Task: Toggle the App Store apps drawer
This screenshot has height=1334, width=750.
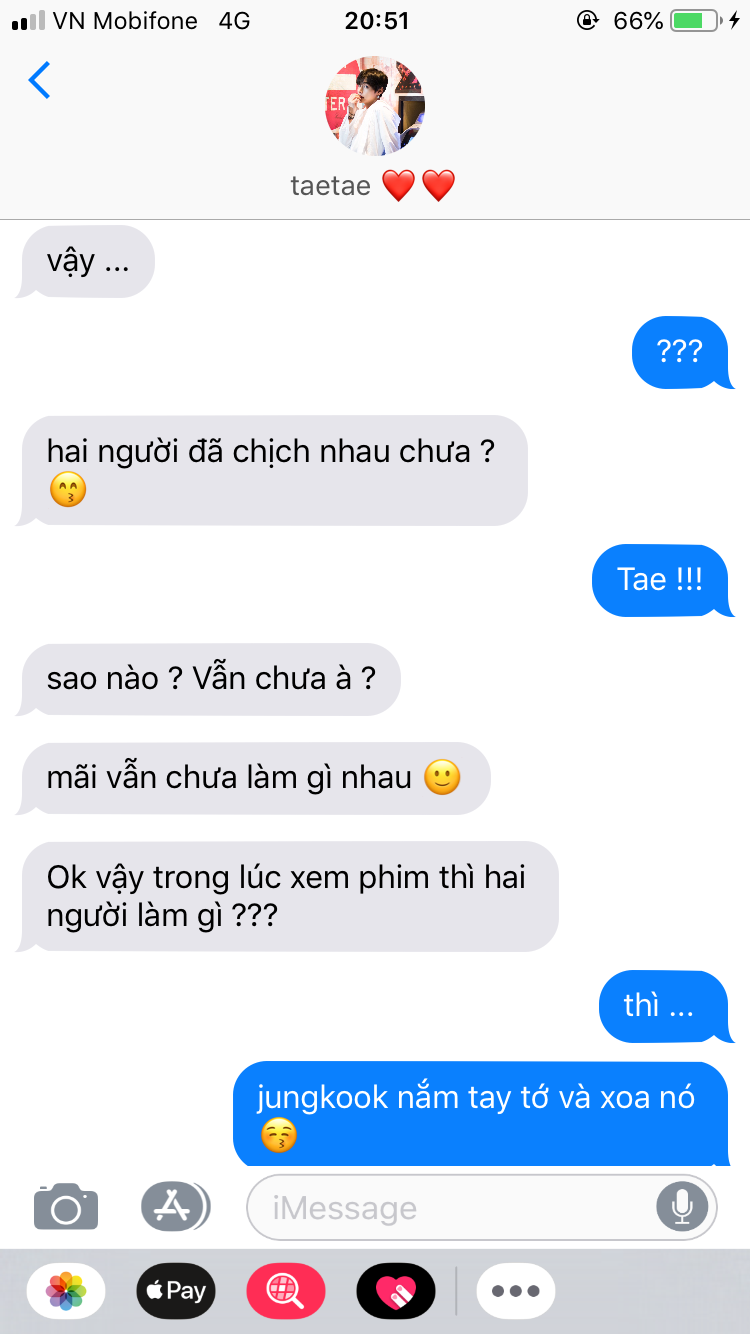Action: point(175,1206)
